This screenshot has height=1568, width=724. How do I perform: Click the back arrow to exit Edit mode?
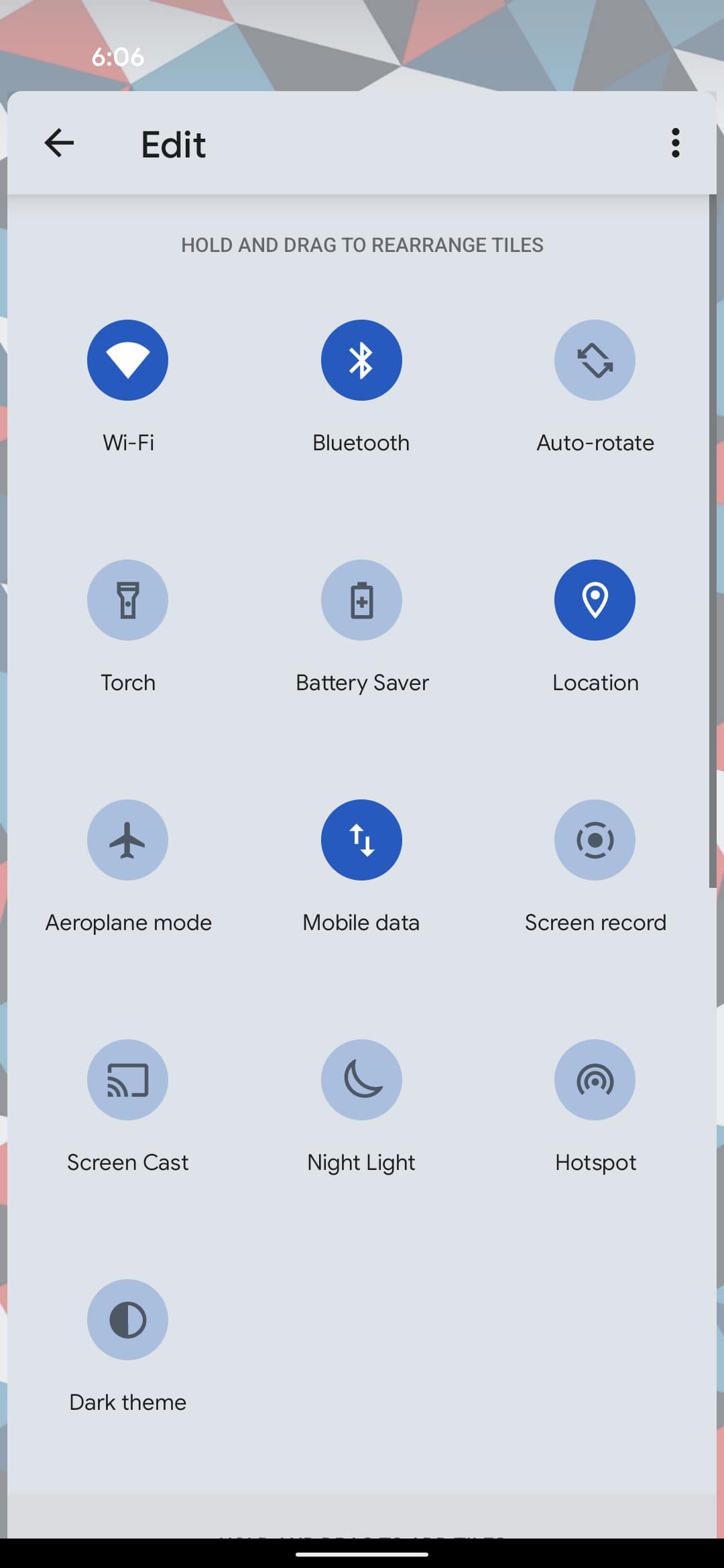click(x=58, y=143)
